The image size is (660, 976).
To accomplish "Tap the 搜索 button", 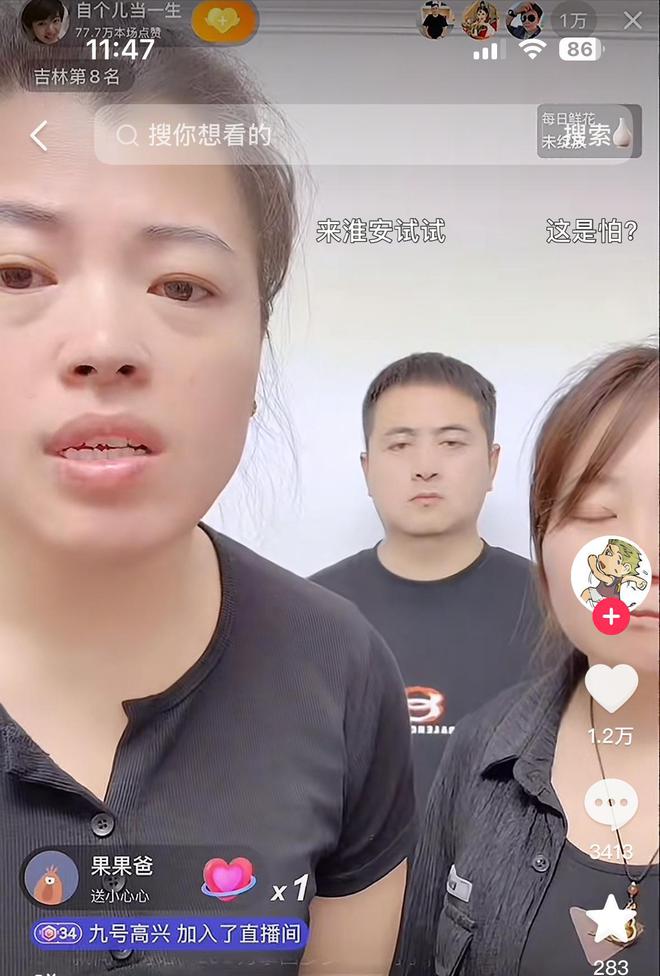I will tap(588, 134).
